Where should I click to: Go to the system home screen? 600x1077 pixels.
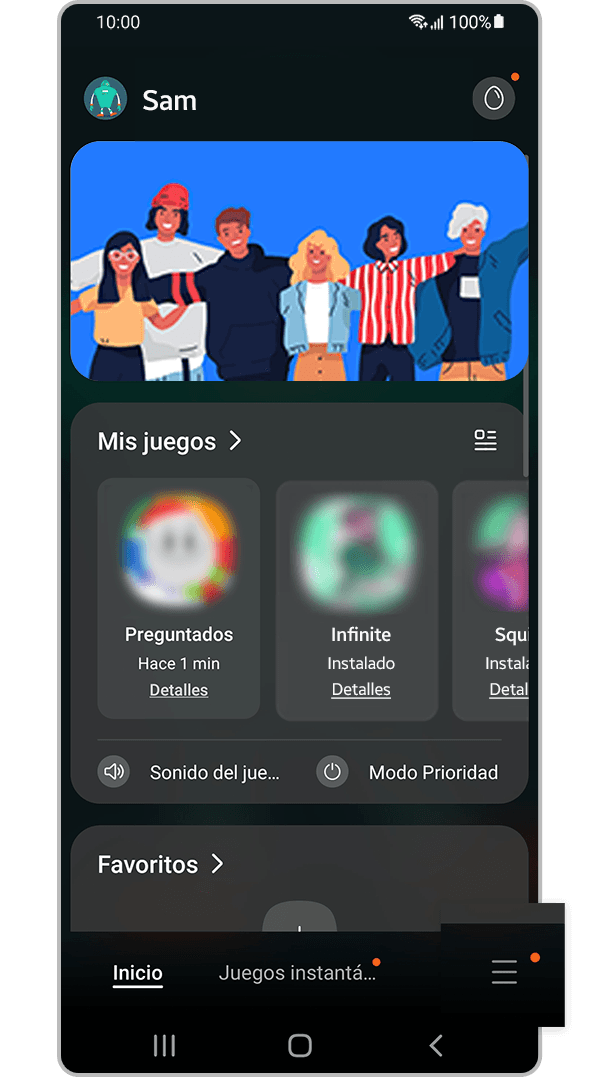pos(300,1045)
